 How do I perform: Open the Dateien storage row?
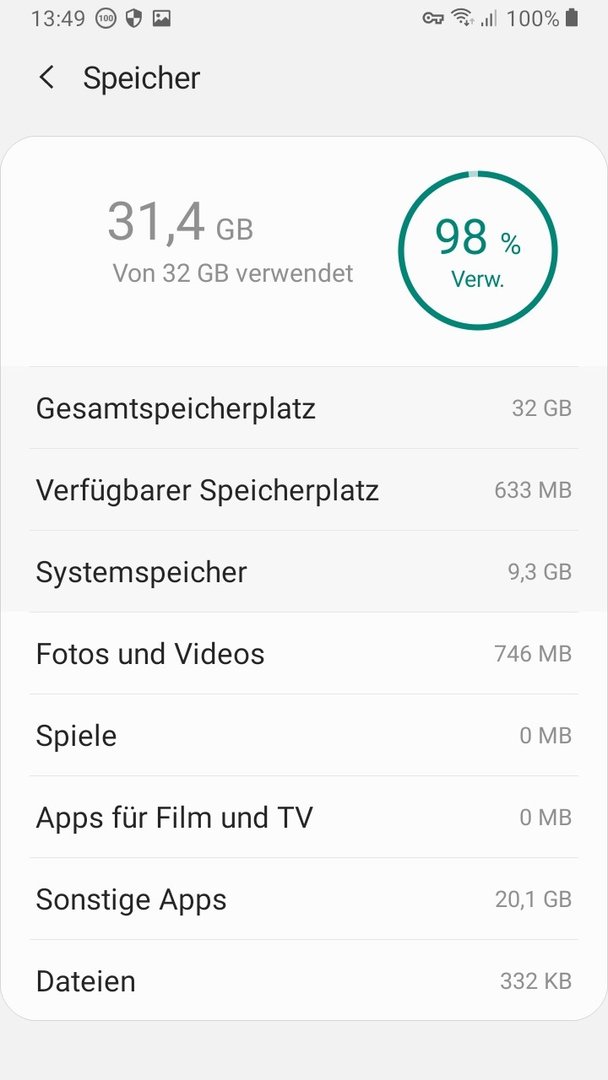point(304,981)
